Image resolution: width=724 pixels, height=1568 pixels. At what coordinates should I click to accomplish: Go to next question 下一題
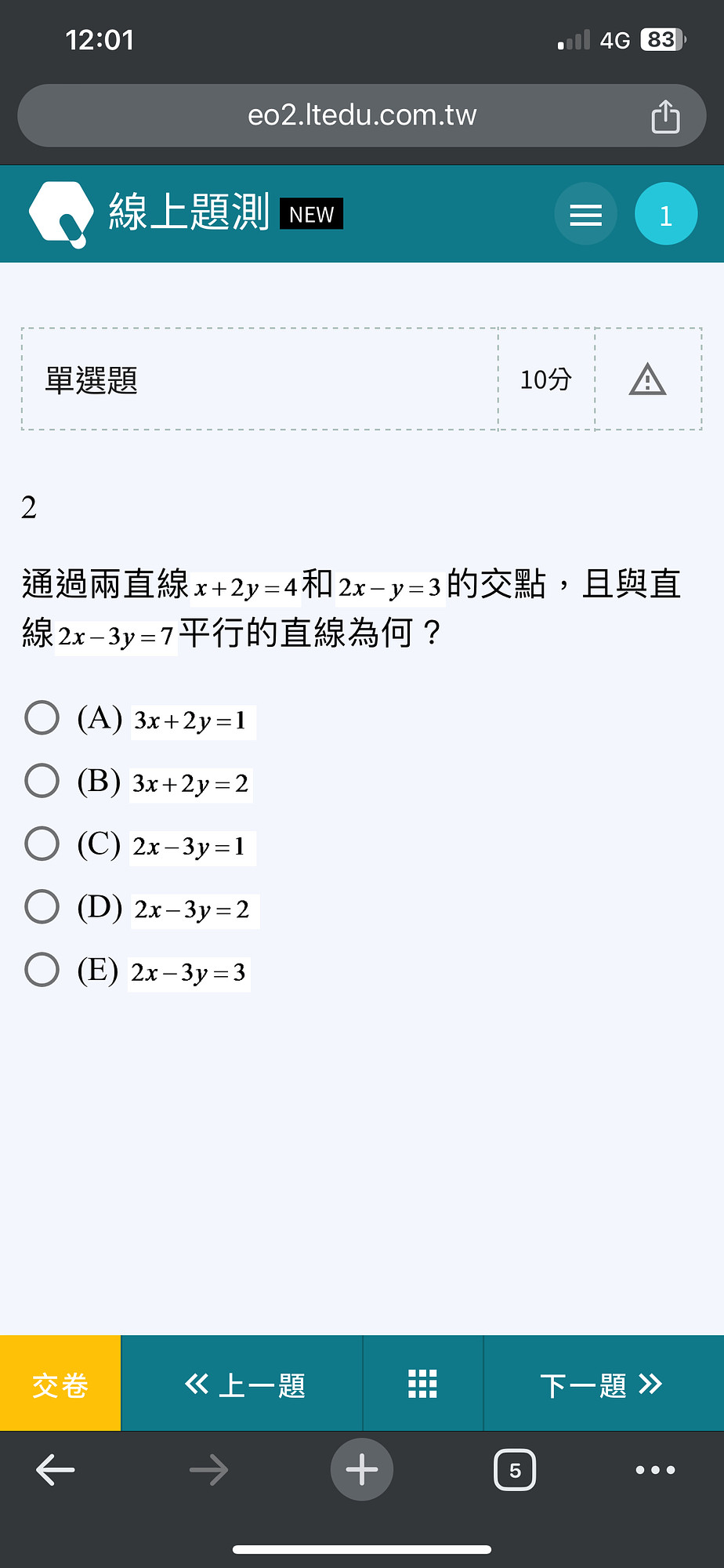click(604, 1384)
